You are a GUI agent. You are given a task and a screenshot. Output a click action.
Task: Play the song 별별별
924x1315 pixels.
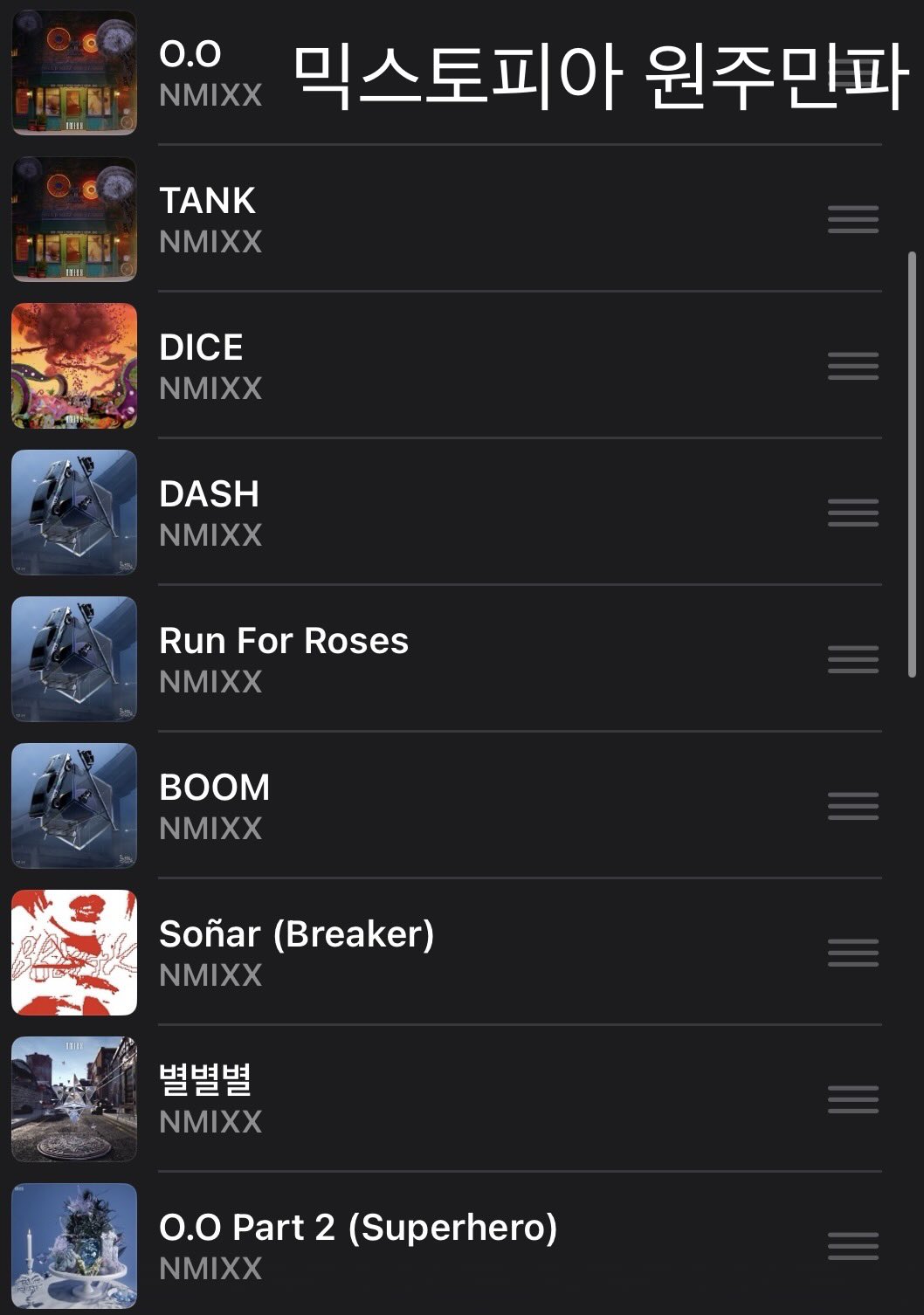206,1082
